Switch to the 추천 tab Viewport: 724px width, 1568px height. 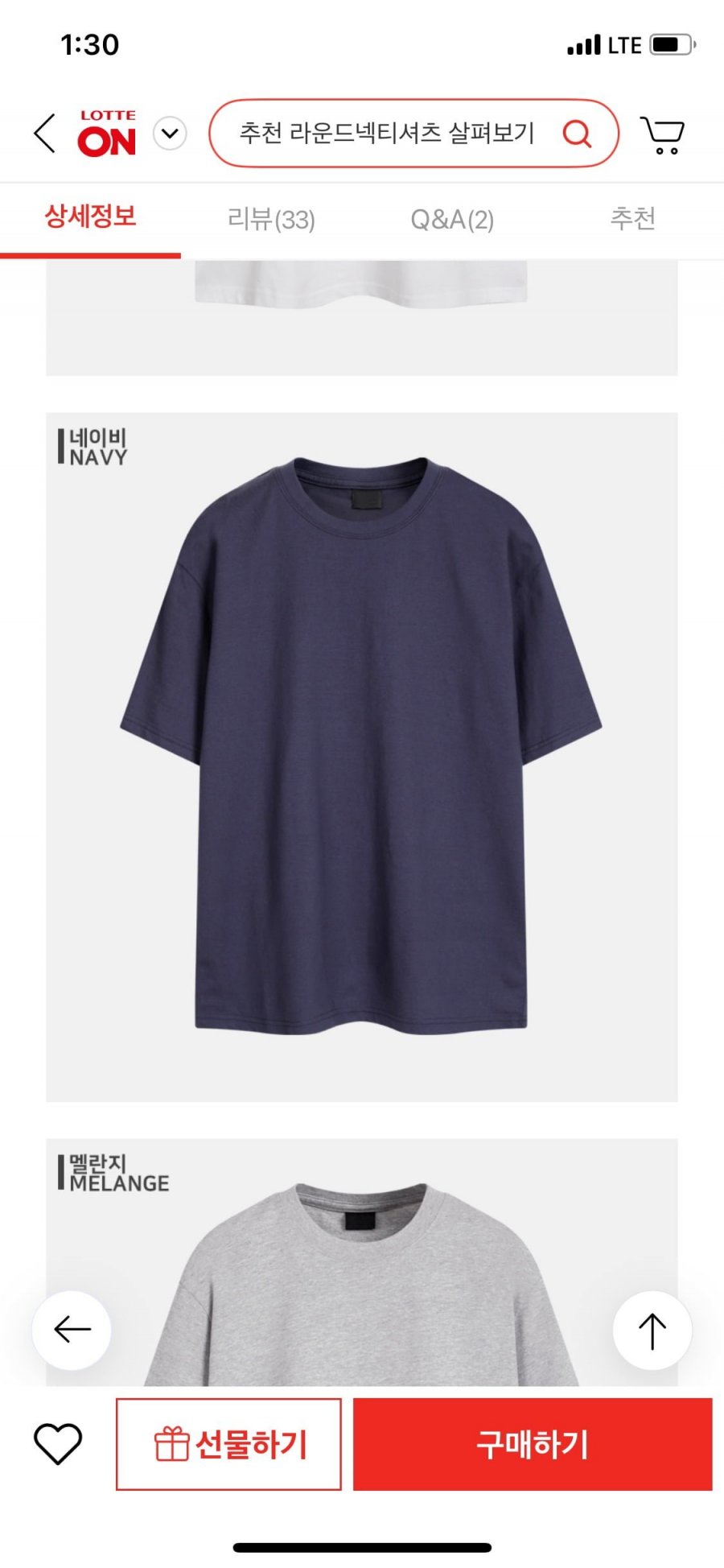tap(632, 219)
